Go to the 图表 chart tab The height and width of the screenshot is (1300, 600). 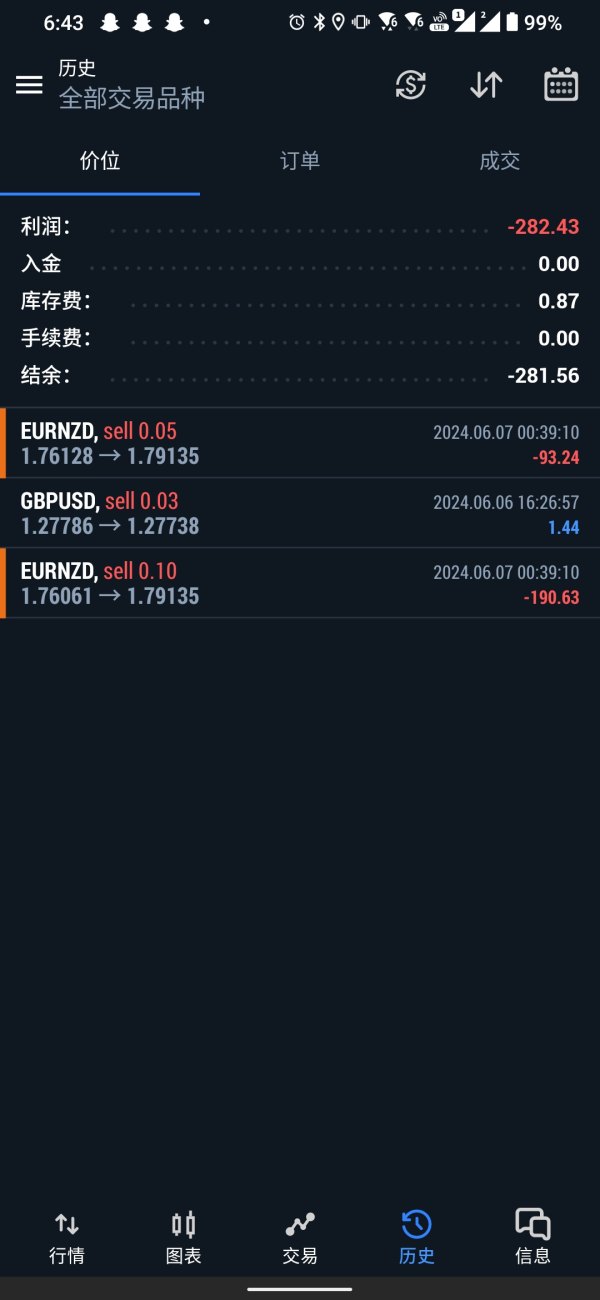183,1238
